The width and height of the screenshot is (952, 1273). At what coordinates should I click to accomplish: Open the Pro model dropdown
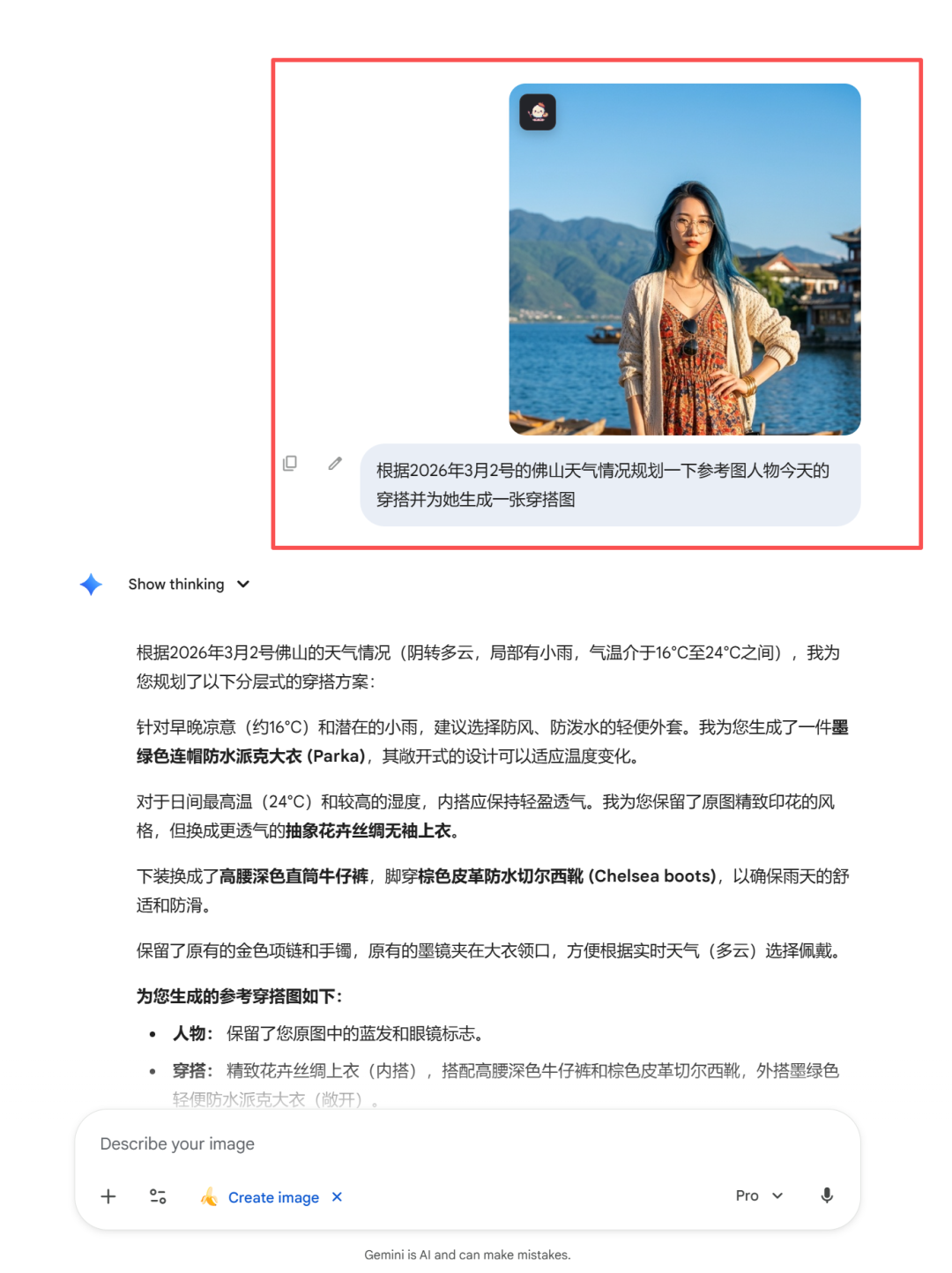759,1195
